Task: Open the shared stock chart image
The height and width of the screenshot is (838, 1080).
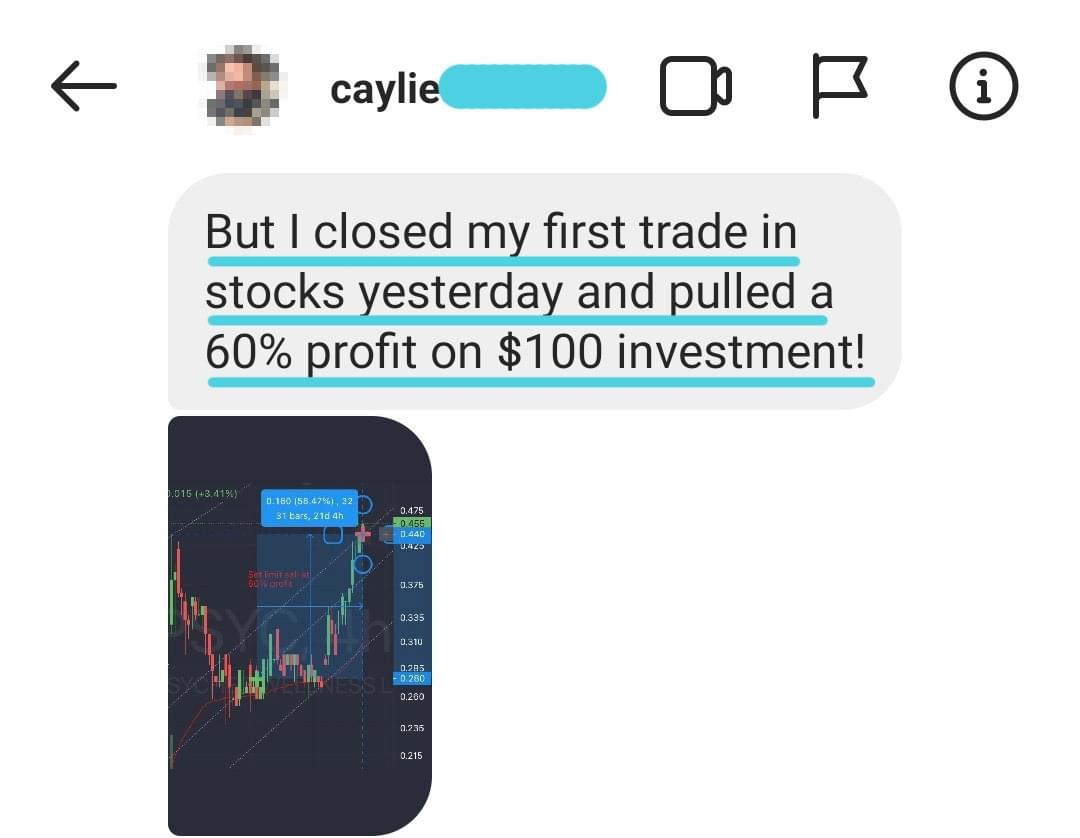Action: click(x=299, y=625)
